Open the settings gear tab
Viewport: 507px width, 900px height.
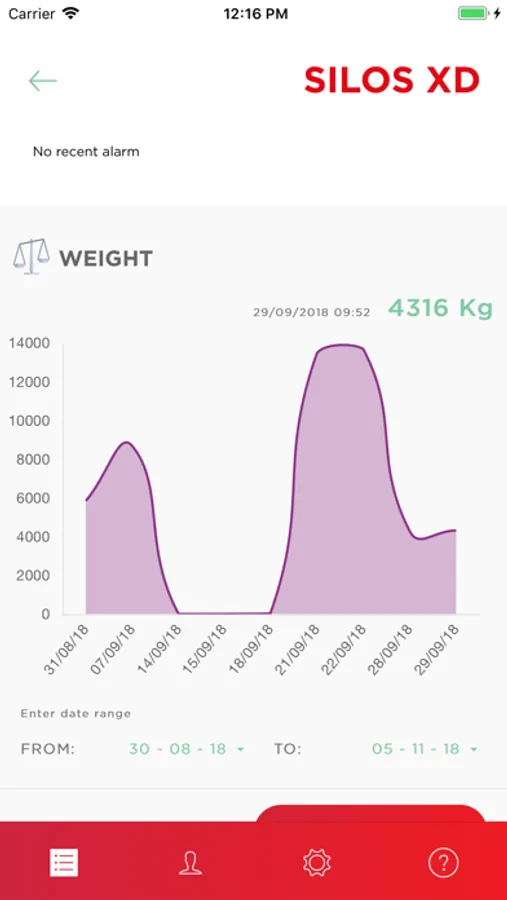(x=317, y=862)
